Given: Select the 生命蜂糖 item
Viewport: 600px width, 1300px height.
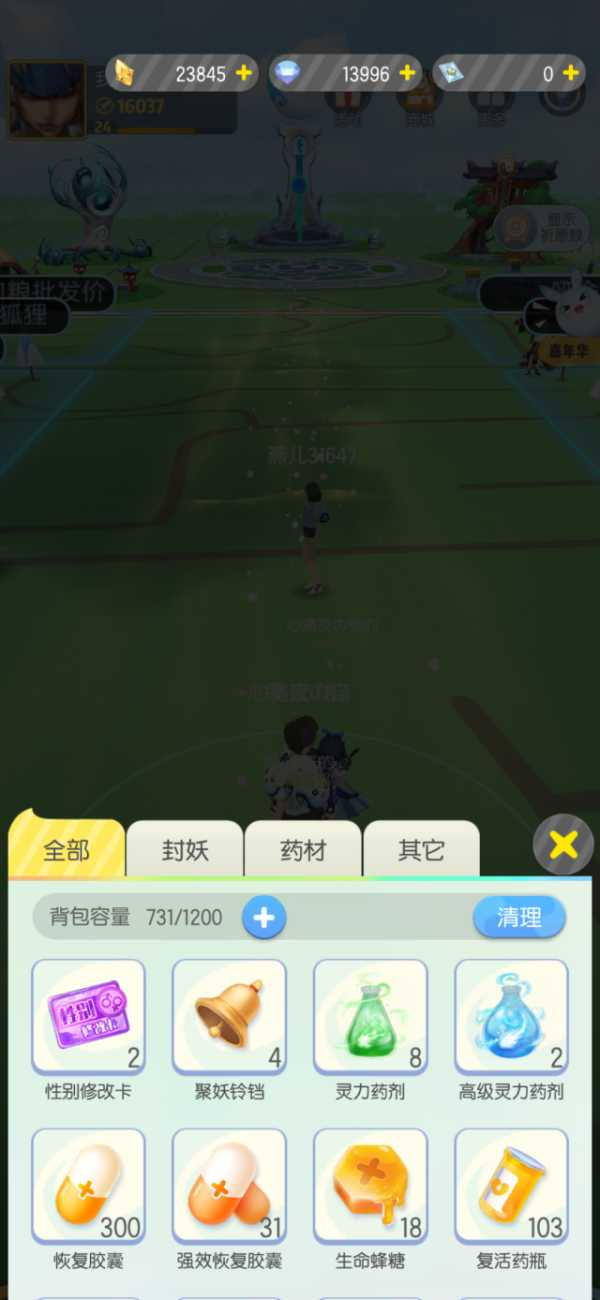Looking at the screenshot, I should pos(371,1186).
